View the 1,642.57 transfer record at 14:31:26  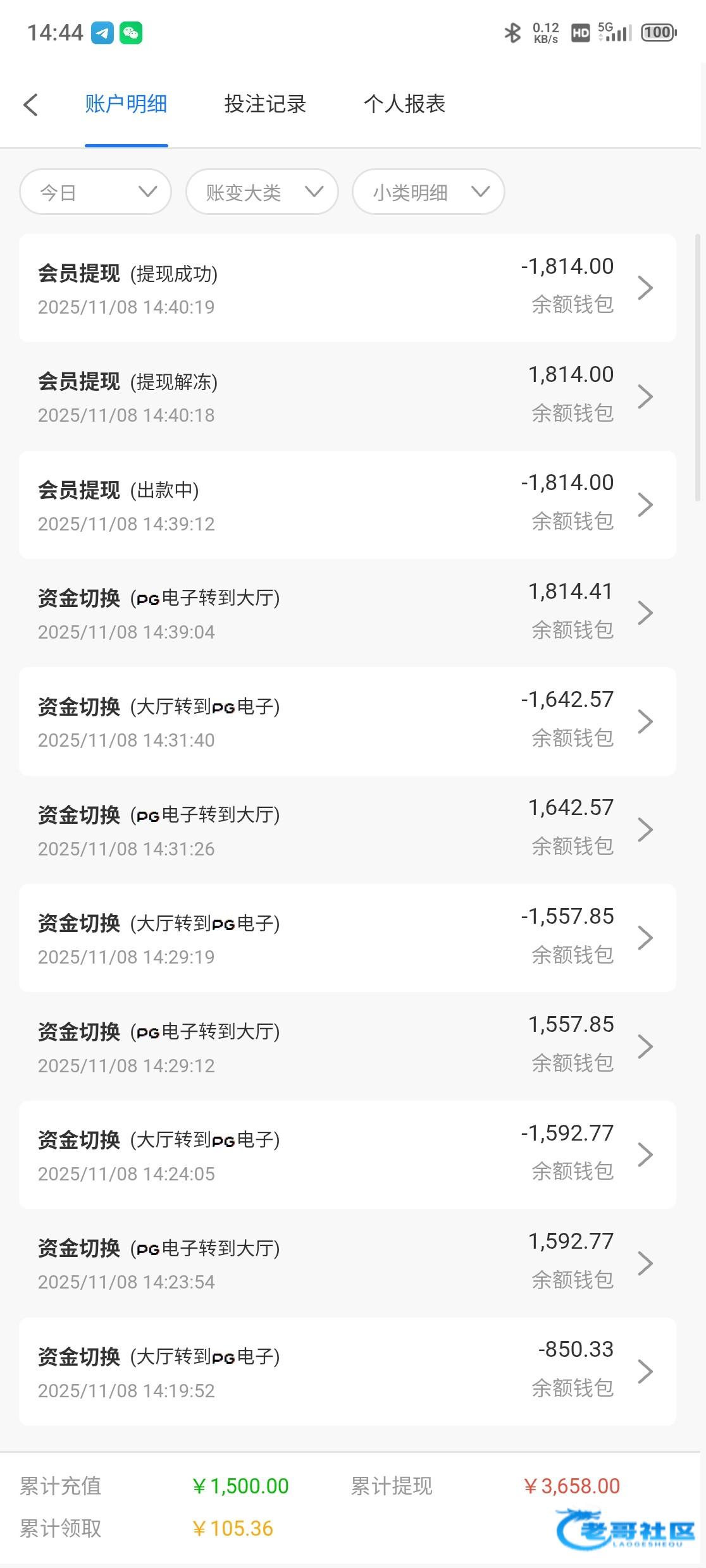(x=347, y=830)
